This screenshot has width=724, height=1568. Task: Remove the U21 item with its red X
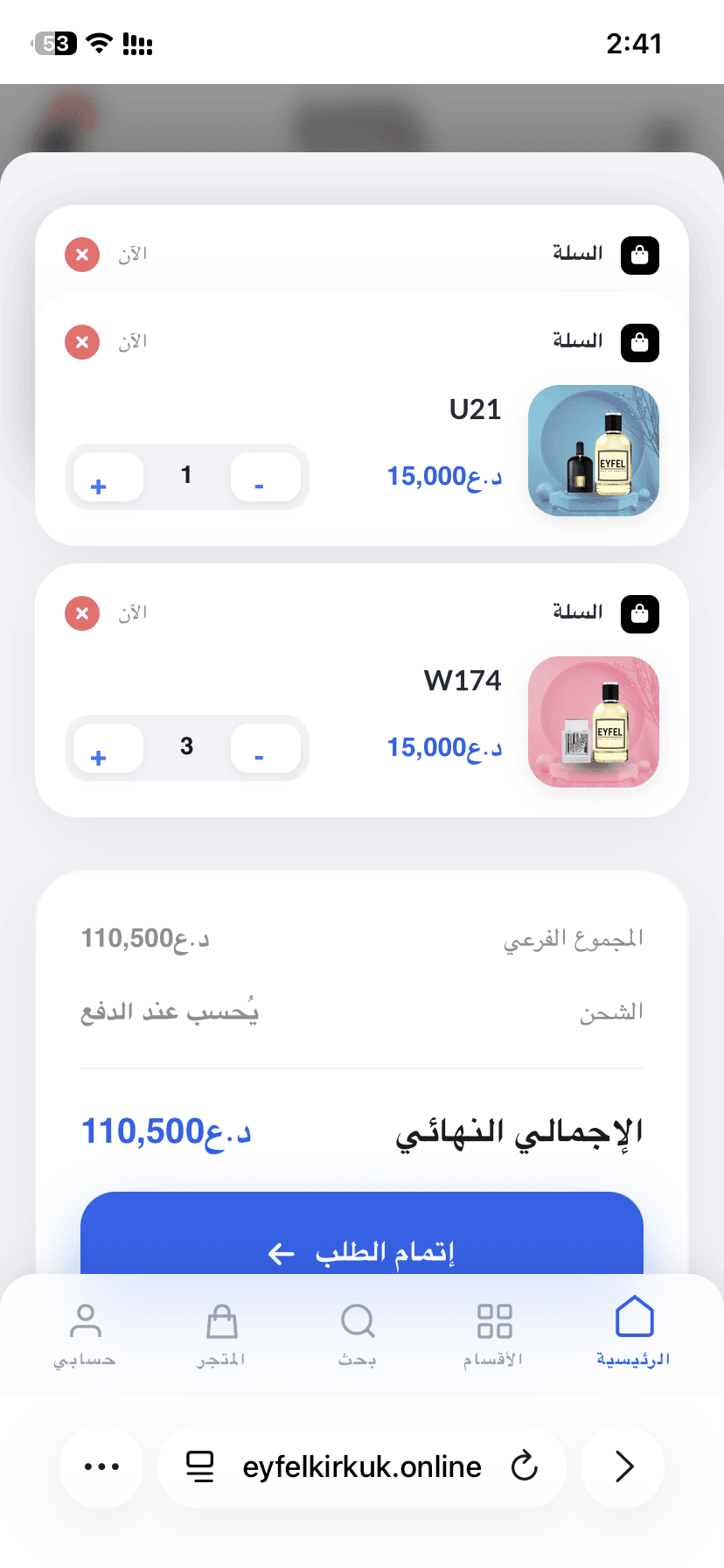(81, 342)
